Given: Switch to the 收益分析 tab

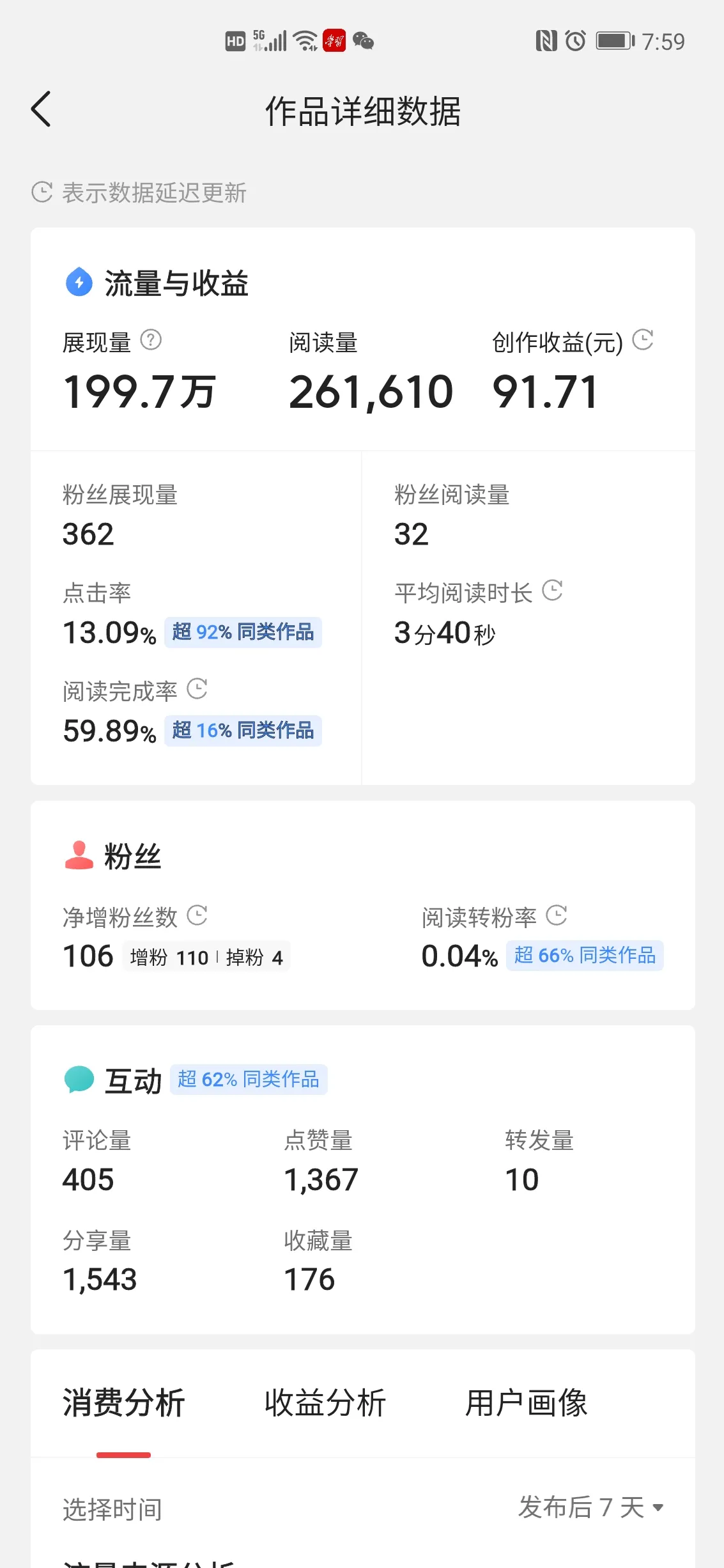Looking at the screenshot, I should 325,1403.
